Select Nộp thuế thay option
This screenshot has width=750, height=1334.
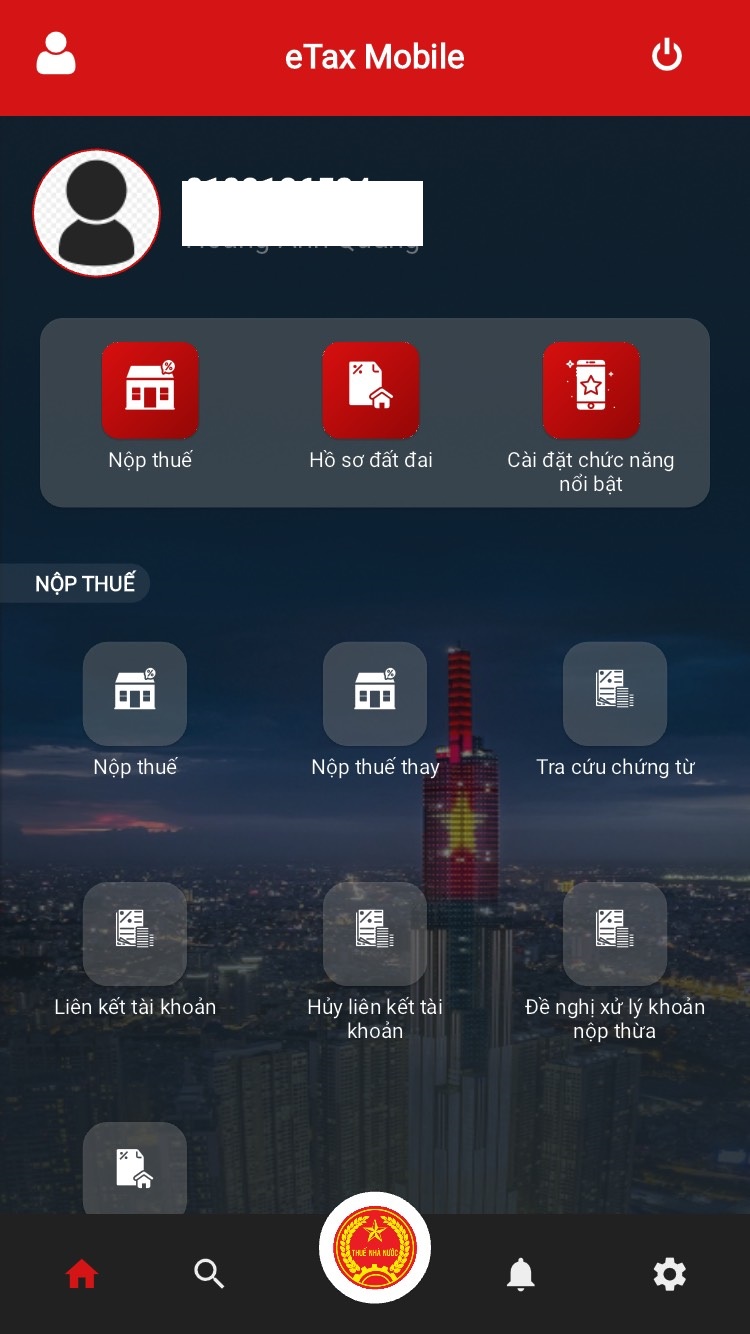coord(375,693)
